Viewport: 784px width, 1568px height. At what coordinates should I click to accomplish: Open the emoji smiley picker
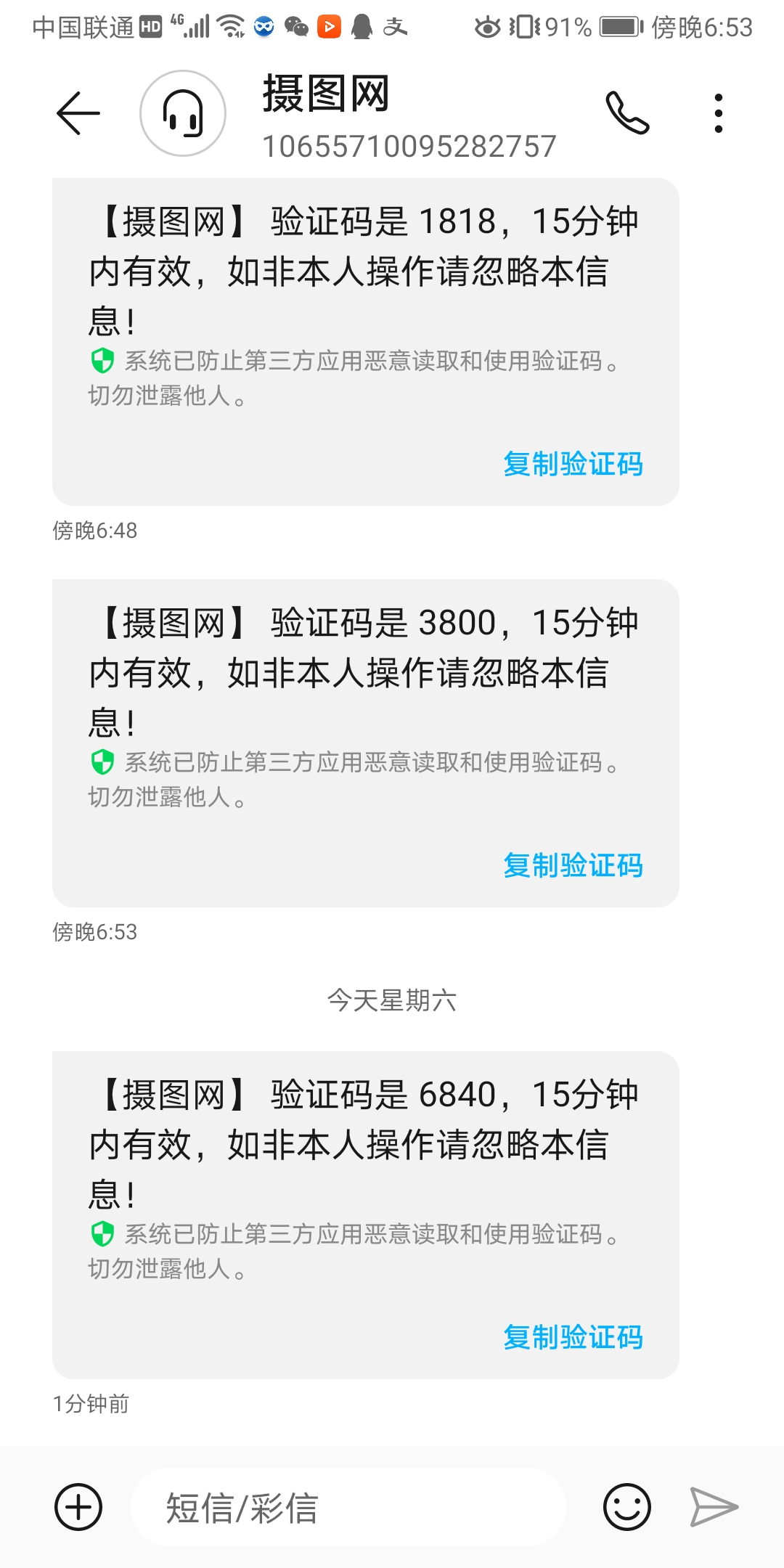pos(627,1507)
